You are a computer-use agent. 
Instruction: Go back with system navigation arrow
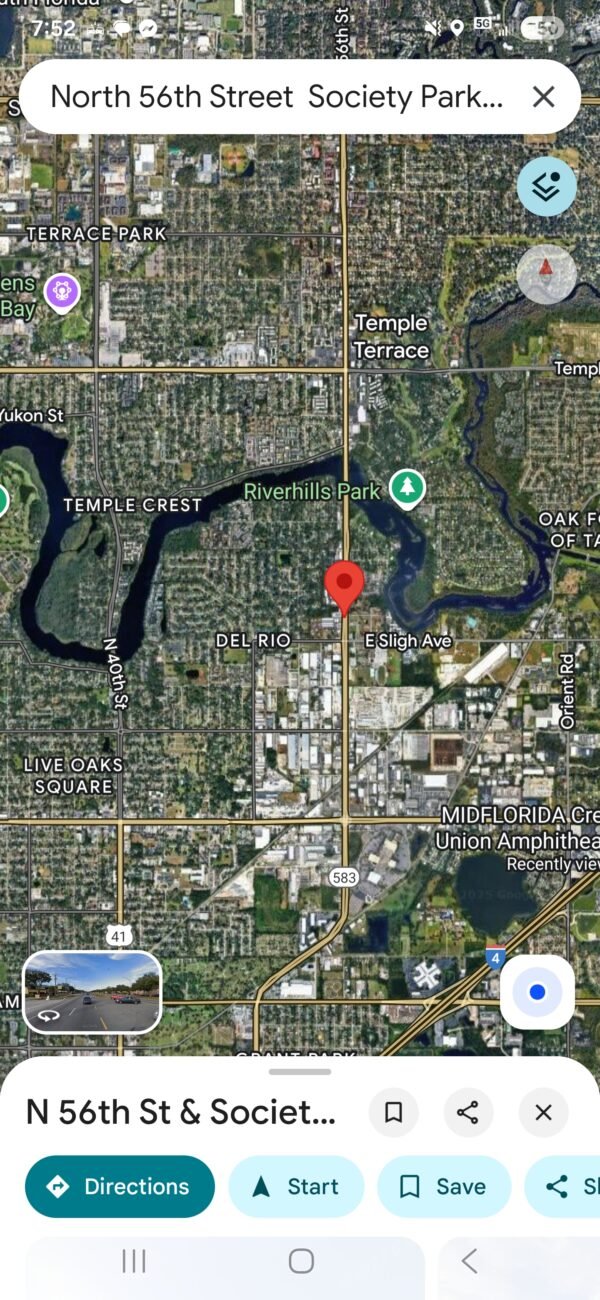pos(469,1261)
